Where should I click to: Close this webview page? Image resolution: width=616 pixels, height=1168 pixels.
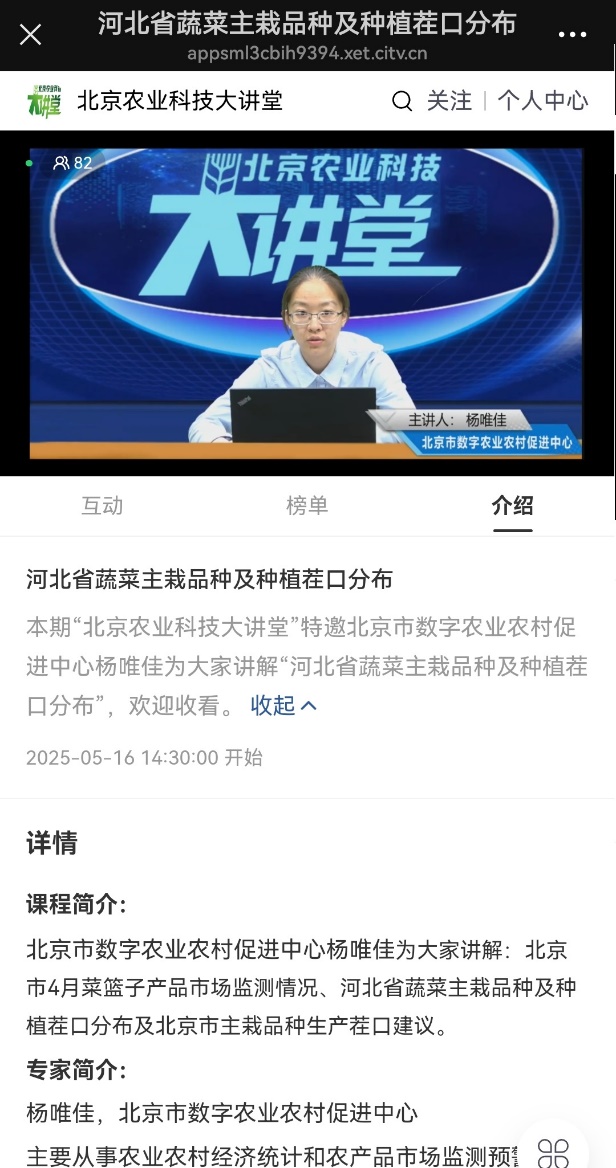pos(31,35)
